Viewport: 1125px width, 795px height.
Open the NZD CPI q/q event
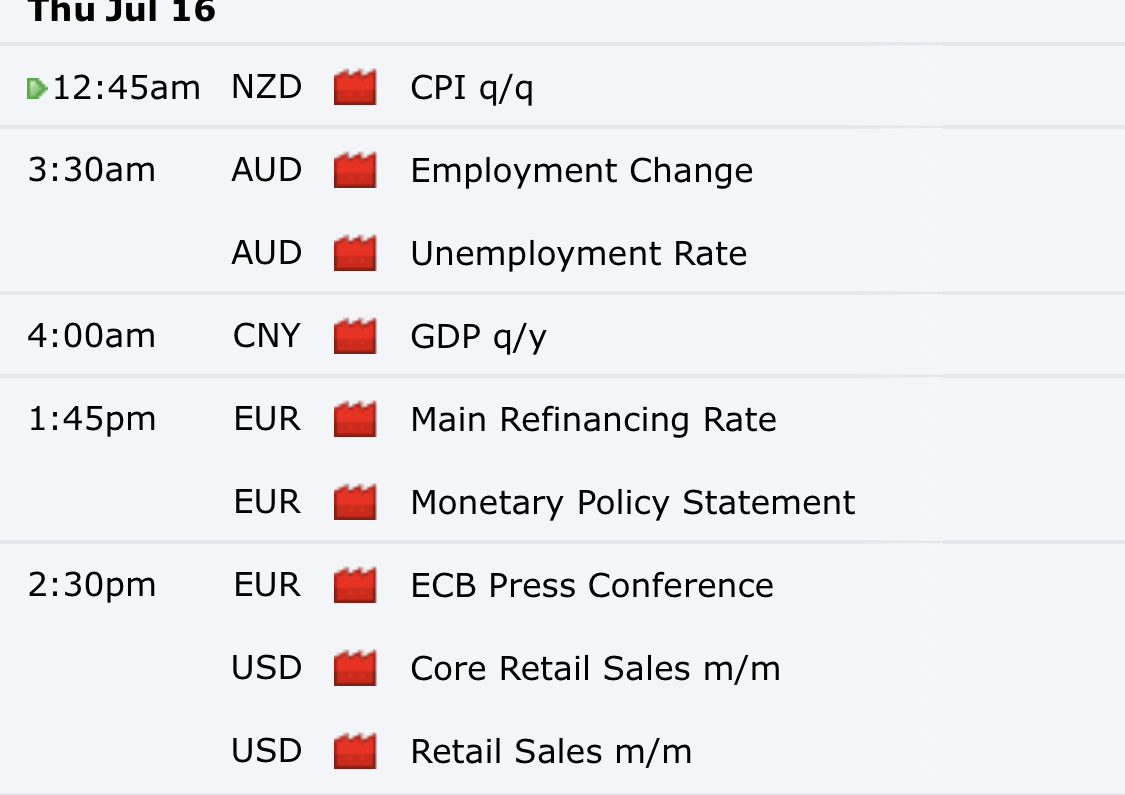click(471, 89)
